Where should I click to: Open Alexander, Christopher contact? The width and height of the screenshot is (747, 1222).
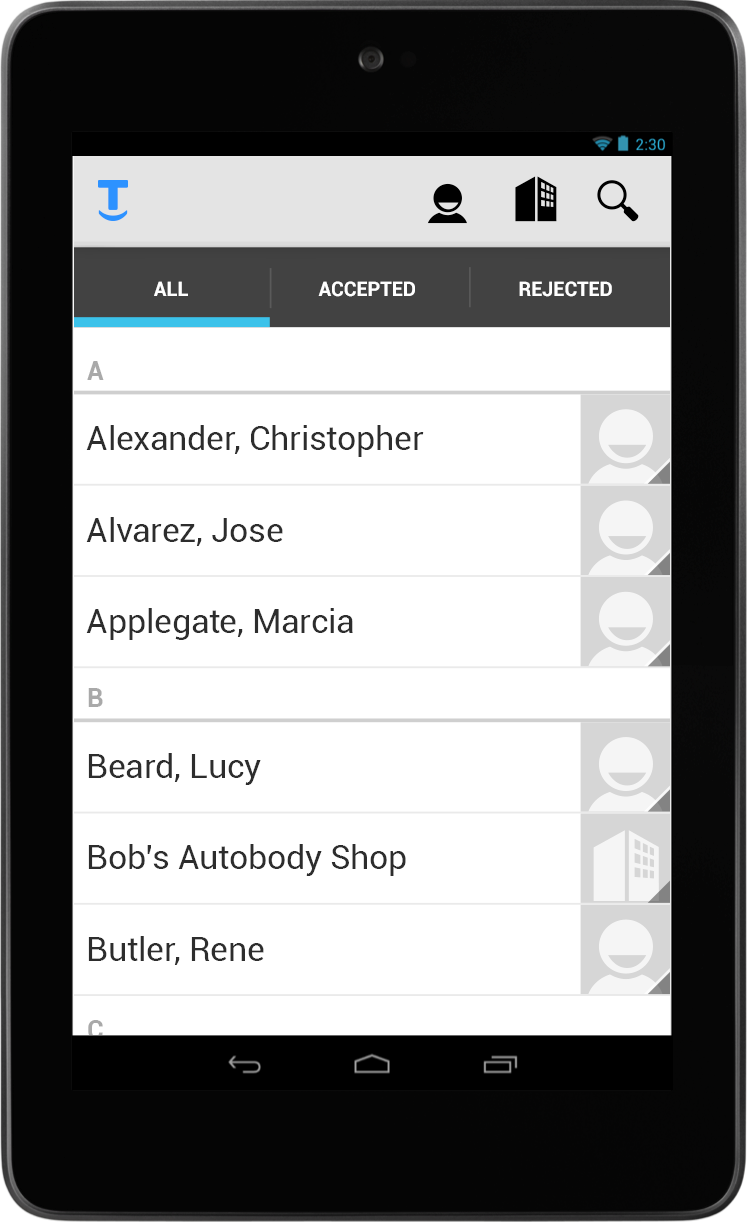[x=372, y=439]
